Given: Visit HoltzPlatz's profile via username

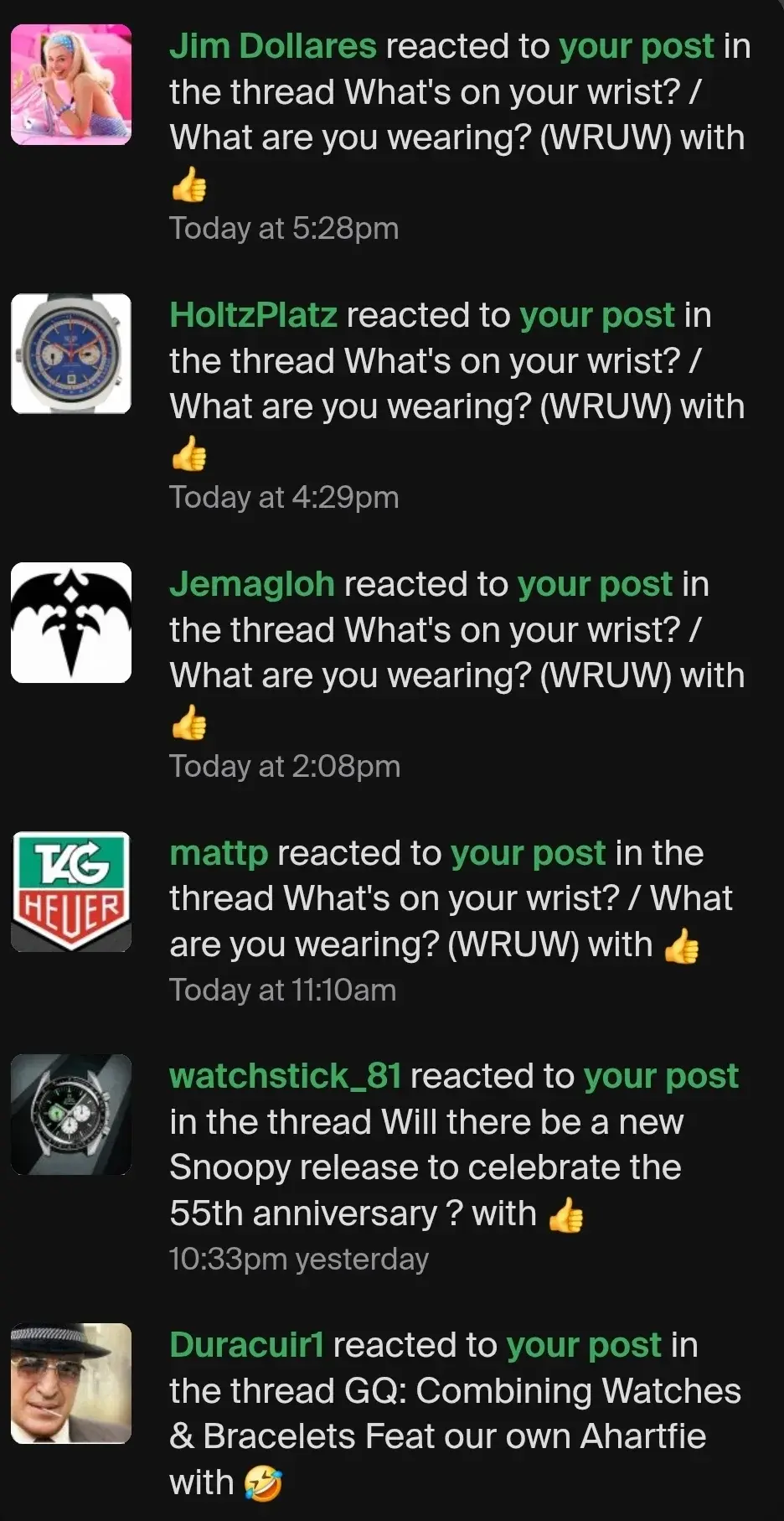Looking at the screenshot, I should pos(253,316).
